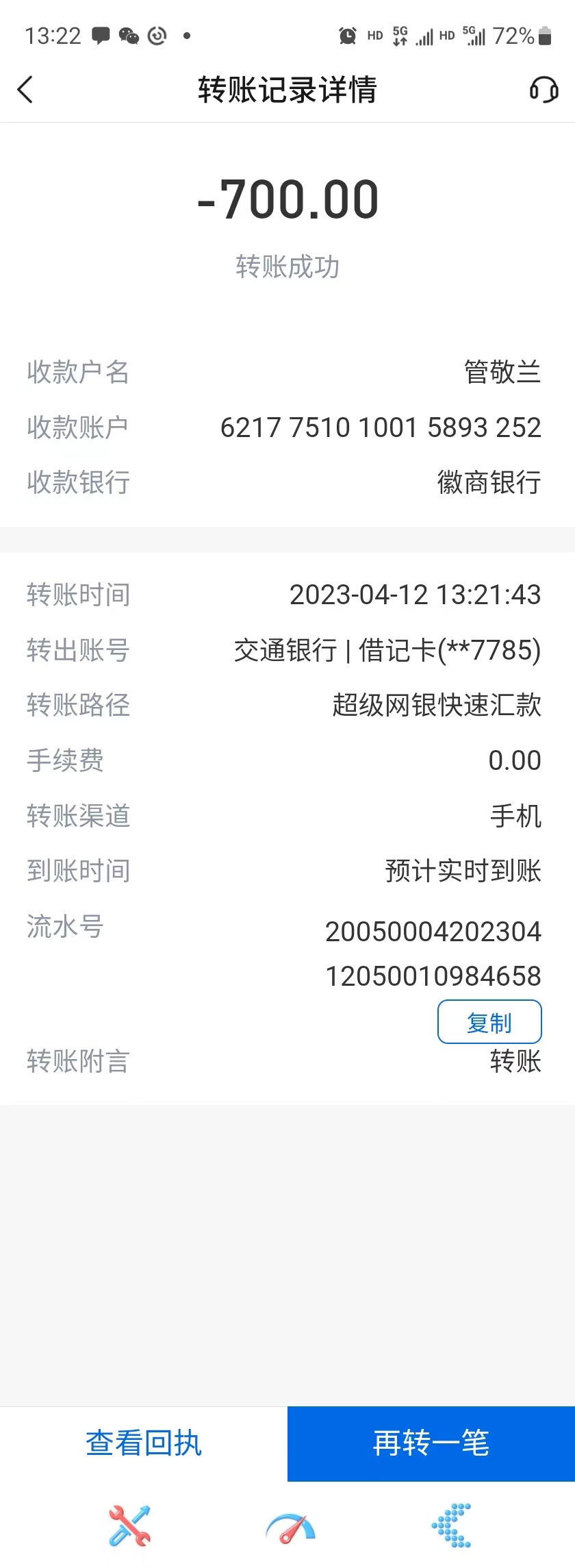The width and height of the screenshot is (575, 1568).
Task: Copy the transaction serial number
Action: point(489,1022)
